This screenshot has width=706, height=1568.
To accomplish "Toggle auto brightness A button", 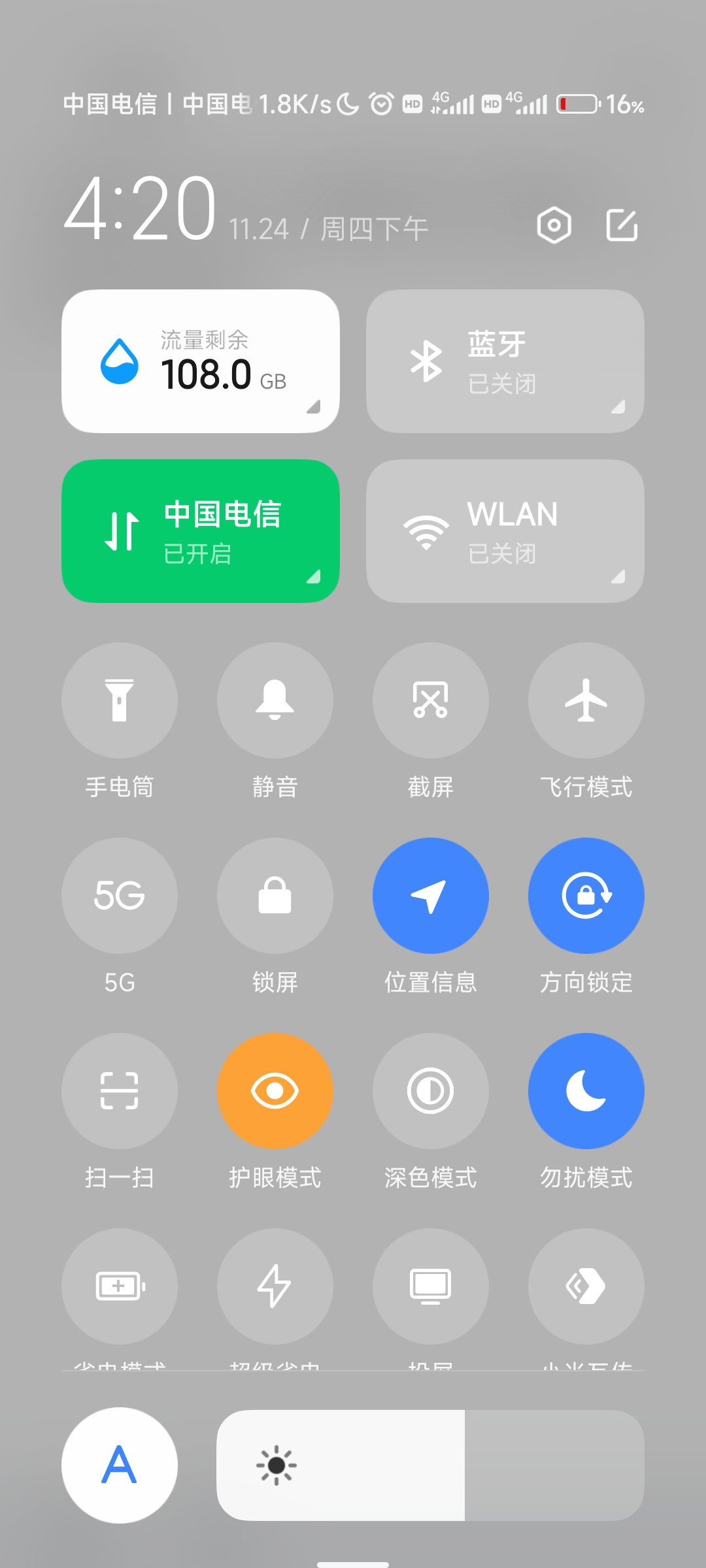I will pos(120,1465).
